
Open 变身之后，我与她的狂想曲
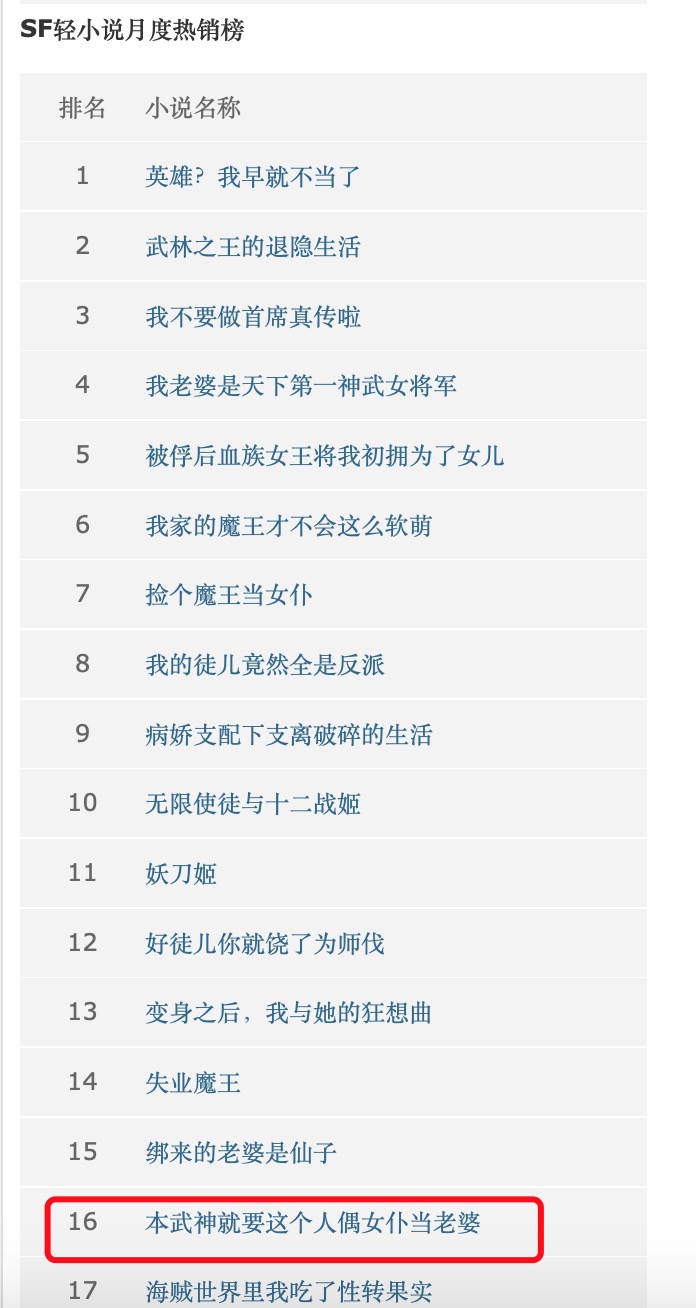pyautogui.click(x=289, y=1013)
